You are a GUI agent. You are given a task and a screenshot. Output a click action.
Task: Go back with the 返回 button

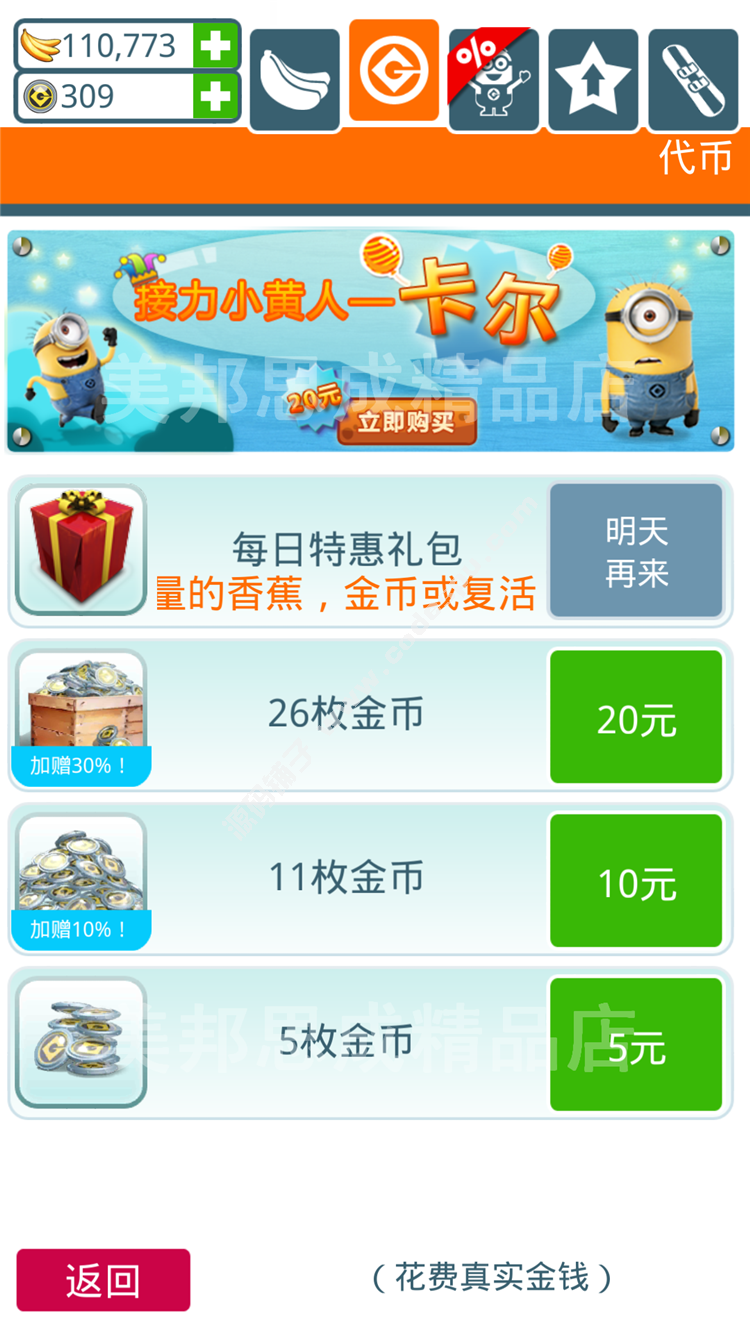click(x=103, y=1280)
